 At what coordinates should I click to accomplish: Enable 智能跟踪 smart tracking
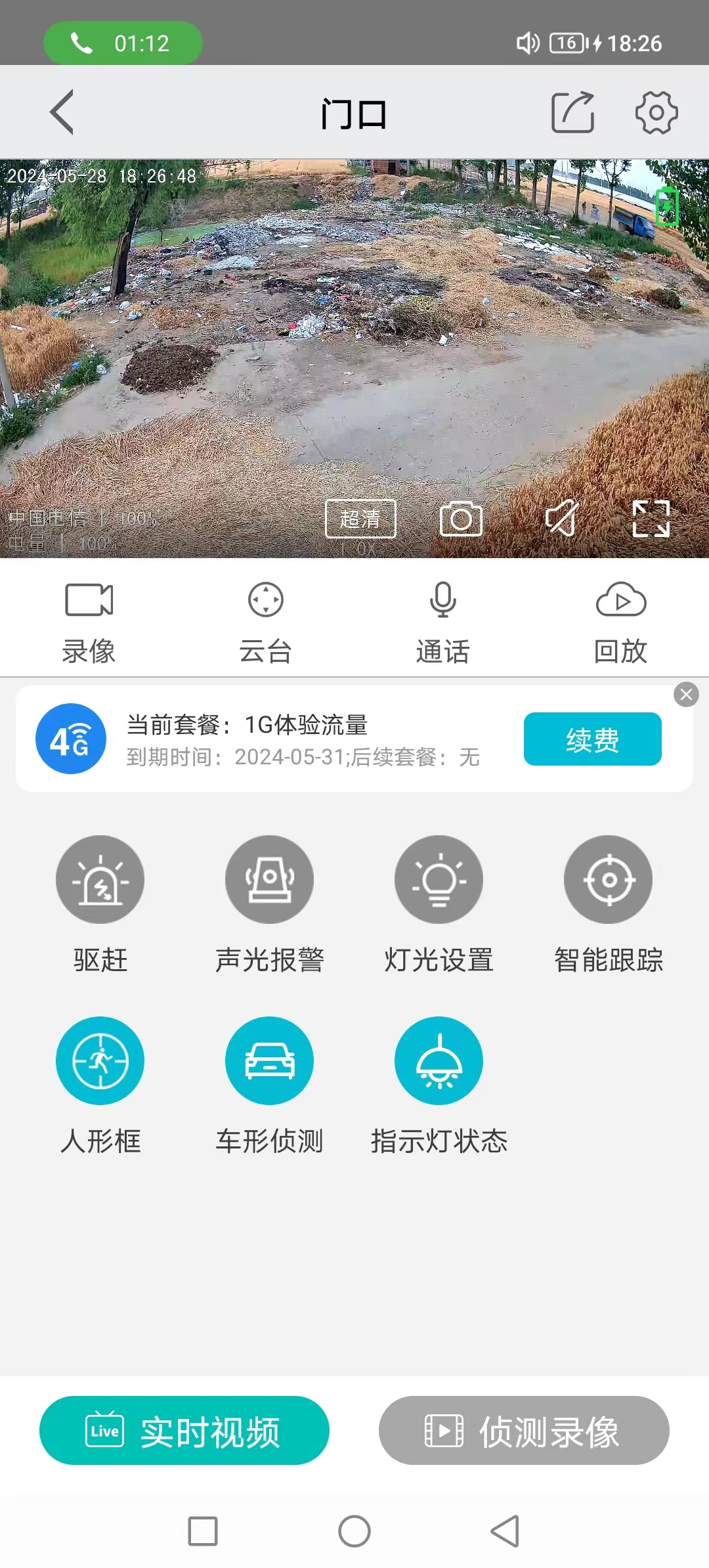pos(608,880)
